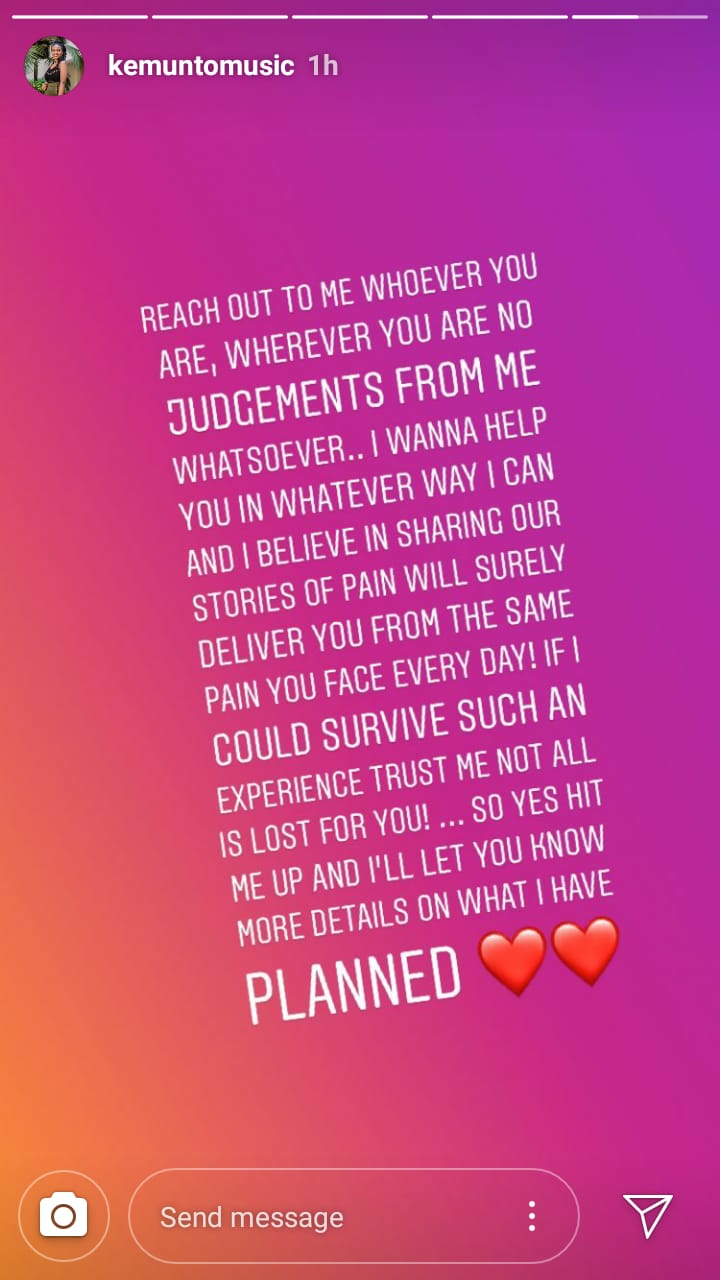
Task: Share this story via paper plane icon
Action: point(648,1215)
